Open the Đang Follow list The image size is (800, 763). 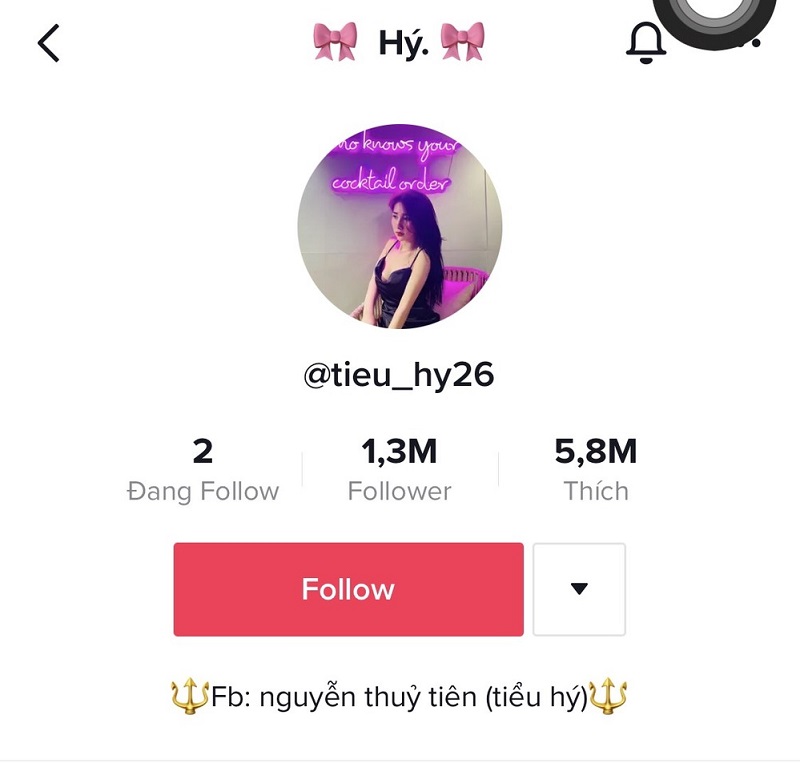tap(203, 469)
